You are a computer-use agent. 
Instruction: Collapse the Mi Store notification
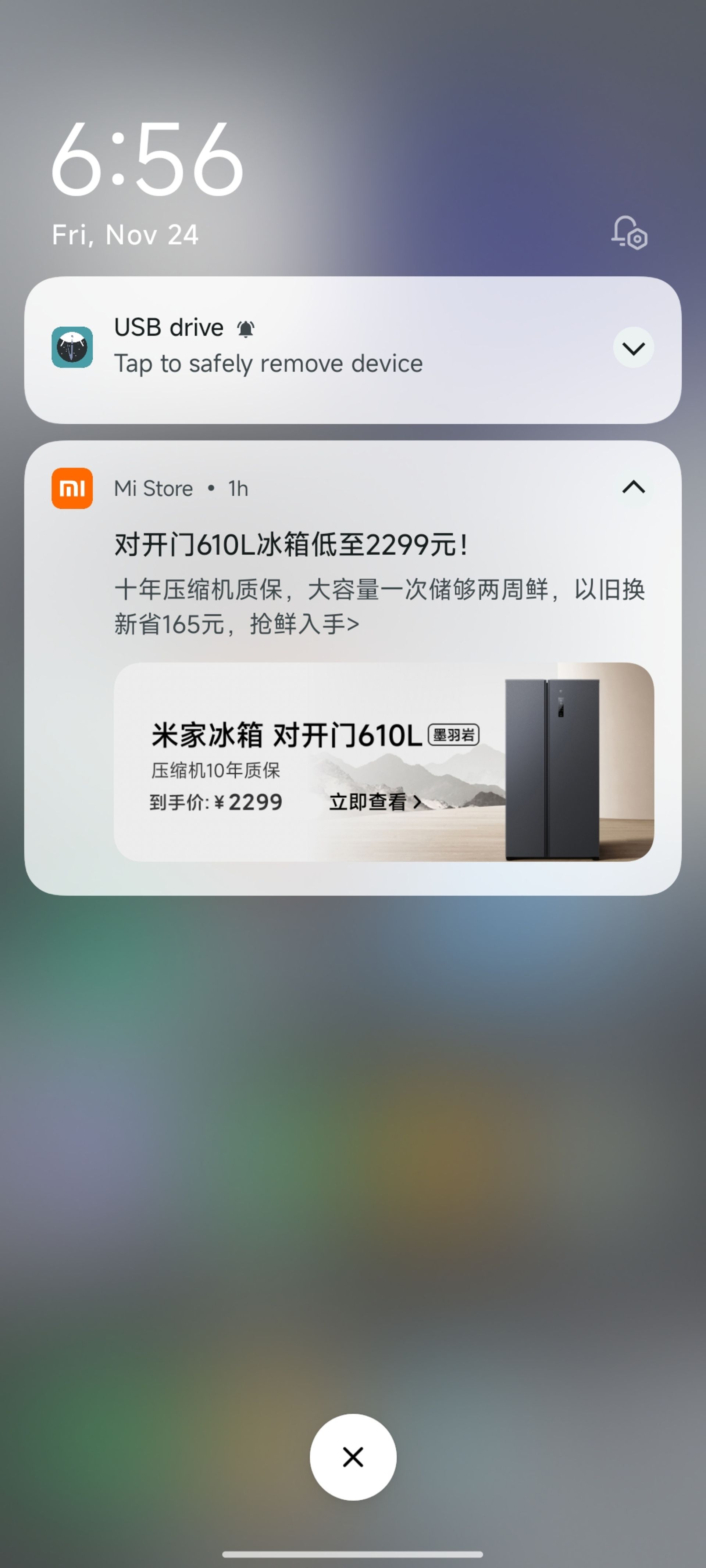[x=633, y=487]
